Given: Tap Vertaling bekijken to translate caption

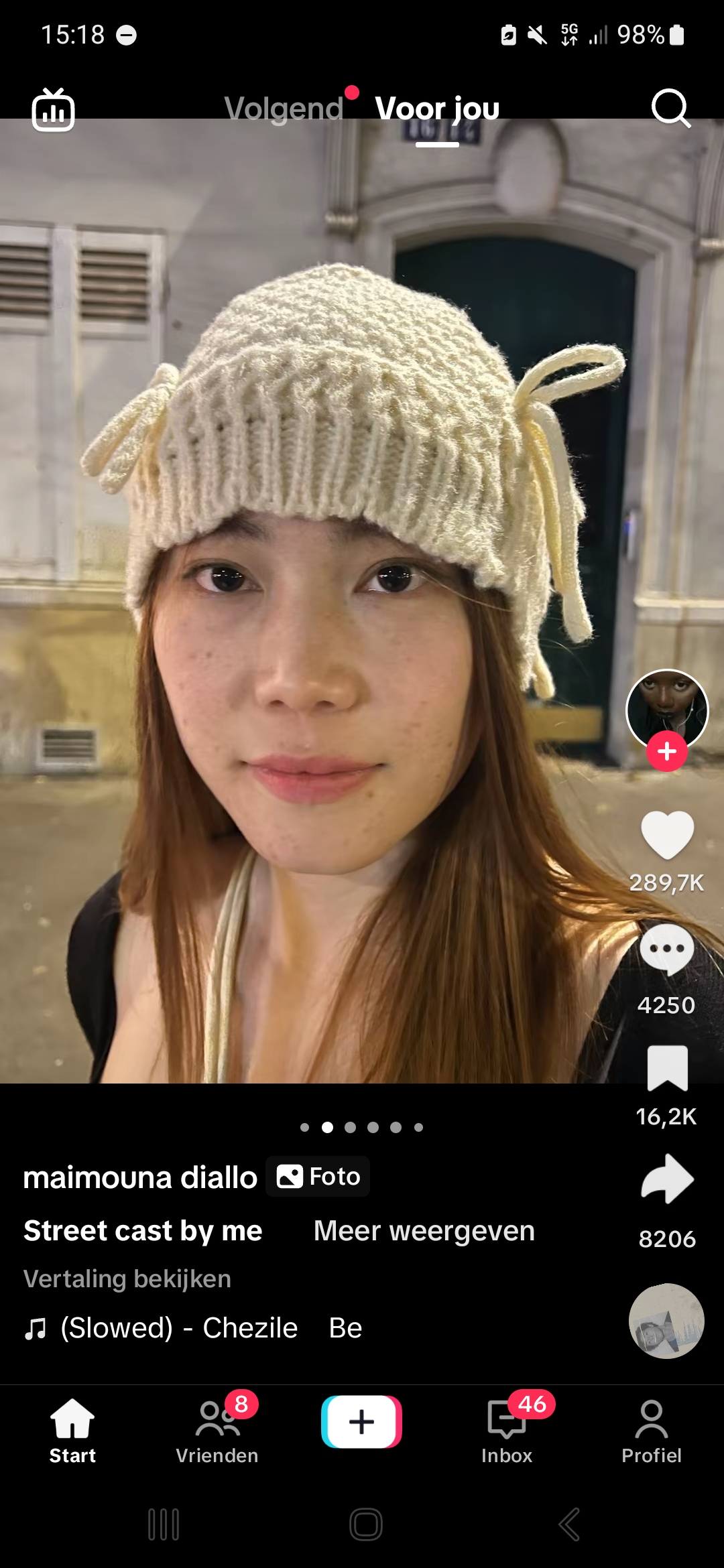Looking at the screenshot, I should tap(127, 1279).
